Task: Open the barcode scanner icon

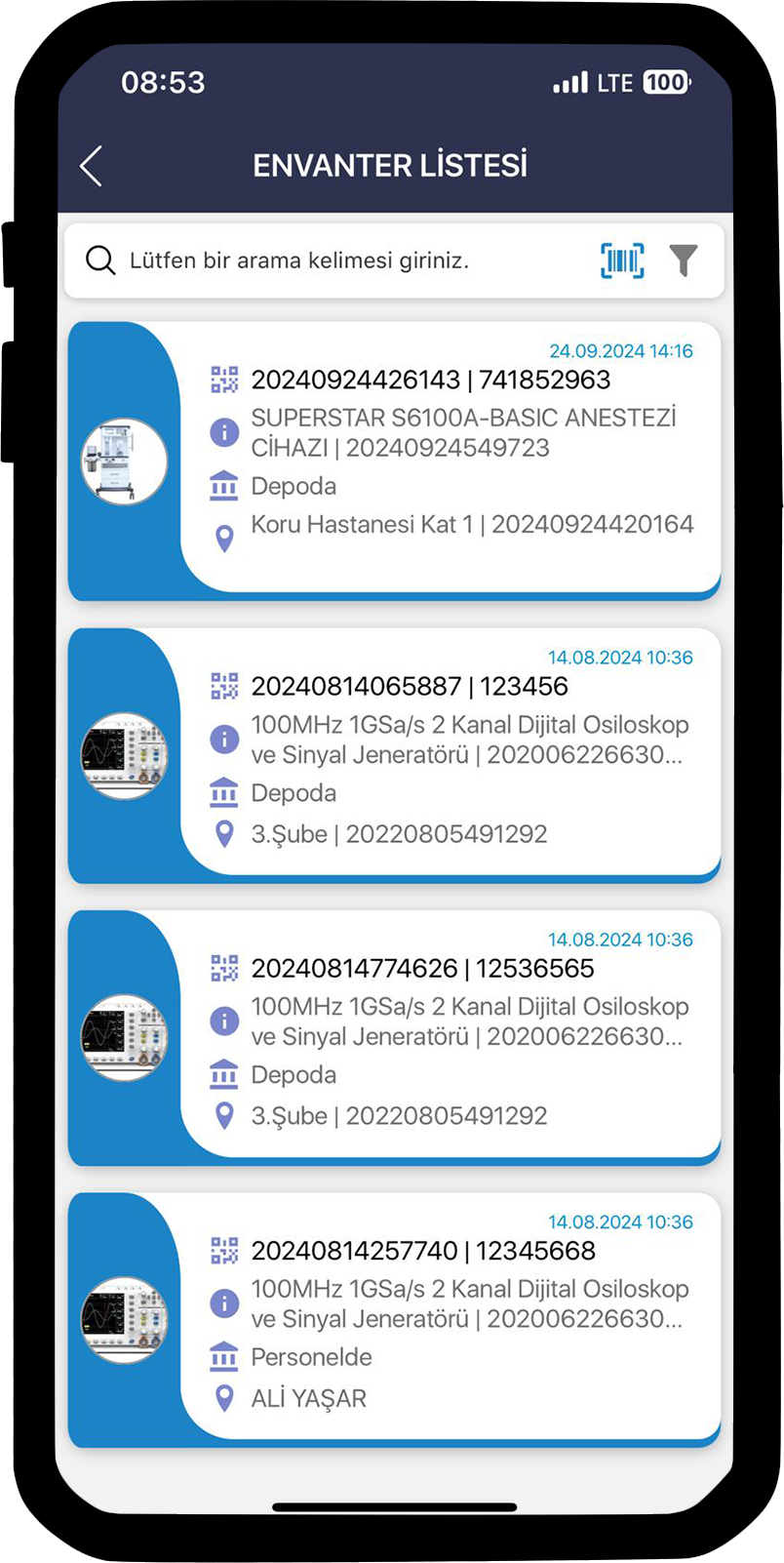Action: click(x=622, y=260)
